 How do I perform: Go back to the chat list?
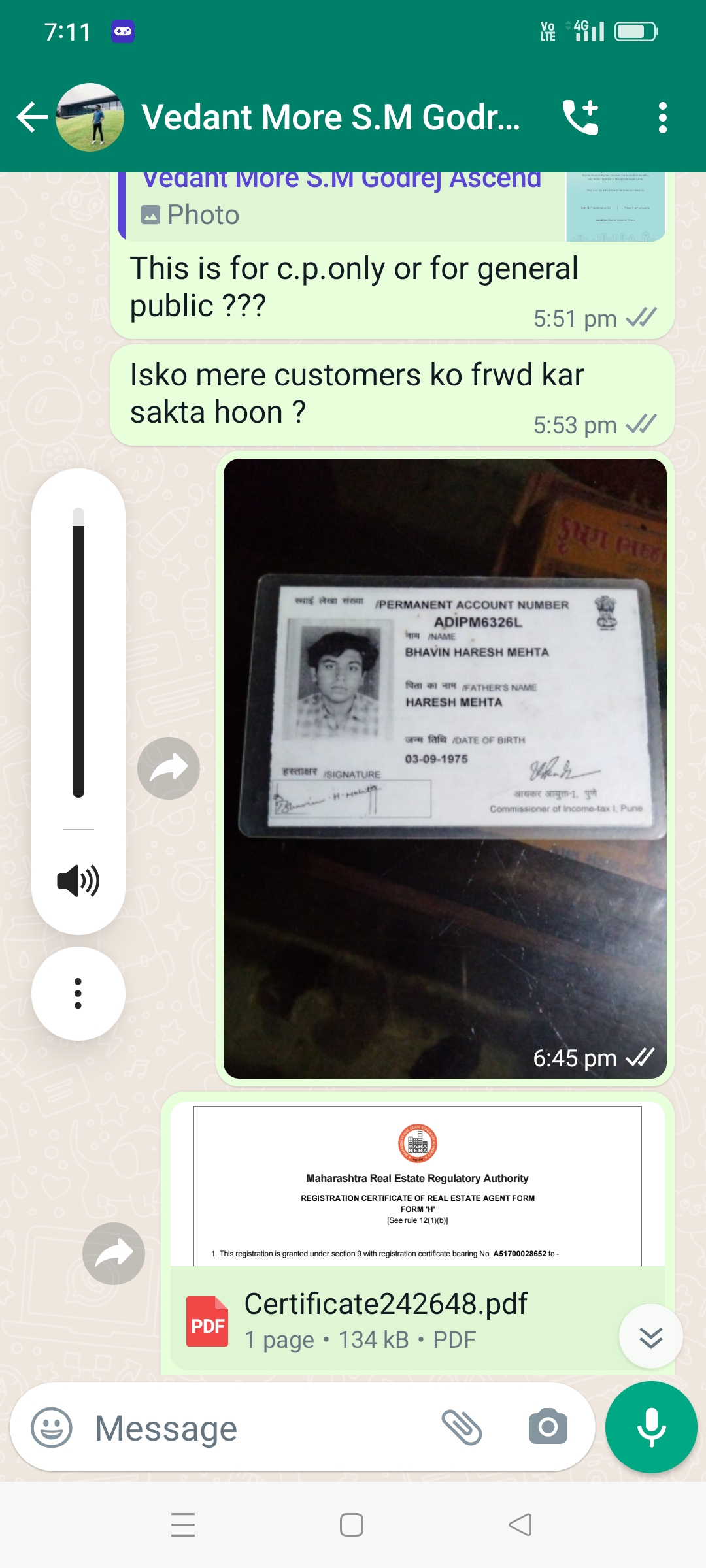coord(31,118)
